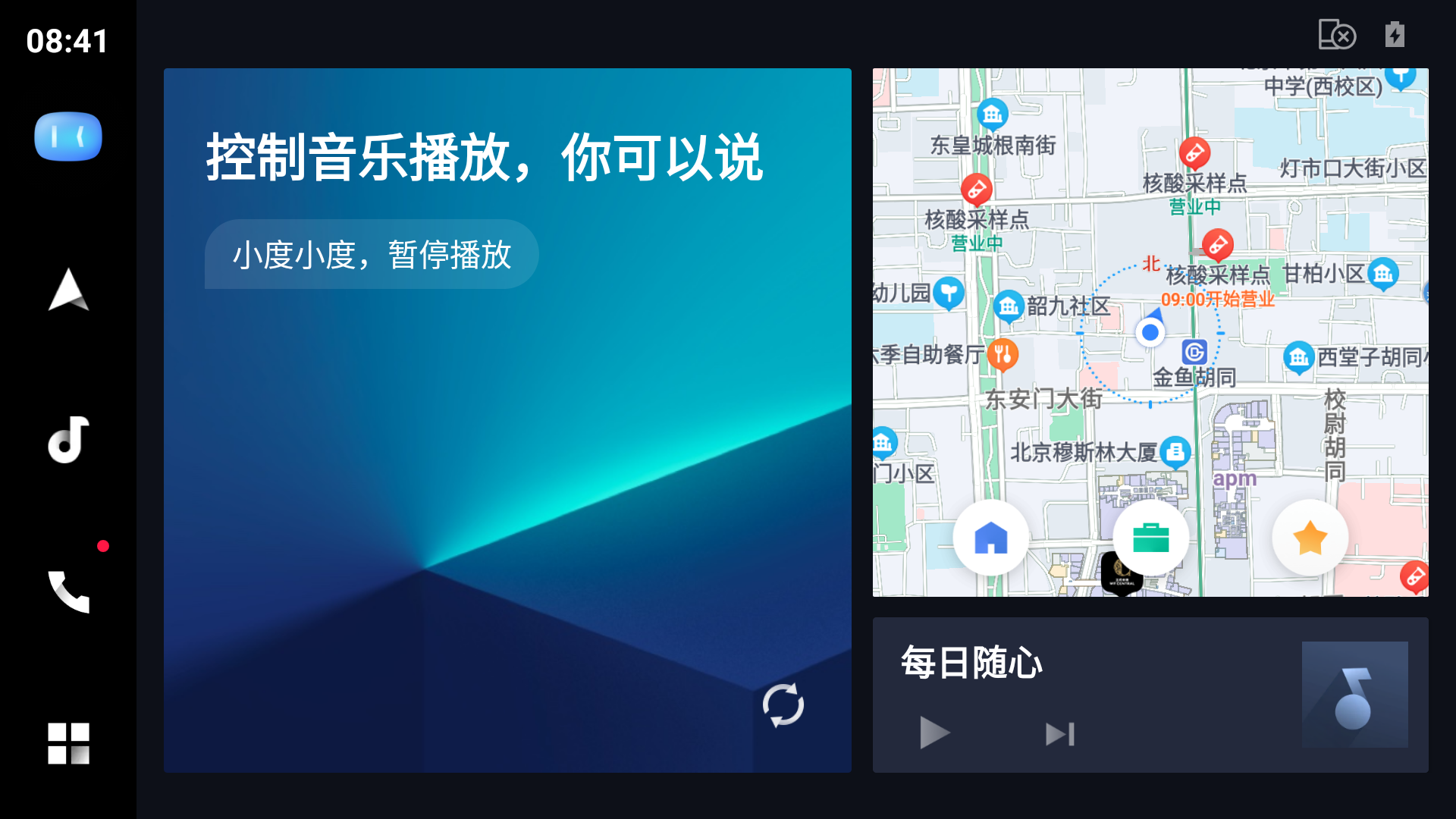Image resolution: width=1456 pixels, height=819 pixels.
Task: Tap the suggestion 小度小度，暂停播放
Action: [x=372, y=255]
